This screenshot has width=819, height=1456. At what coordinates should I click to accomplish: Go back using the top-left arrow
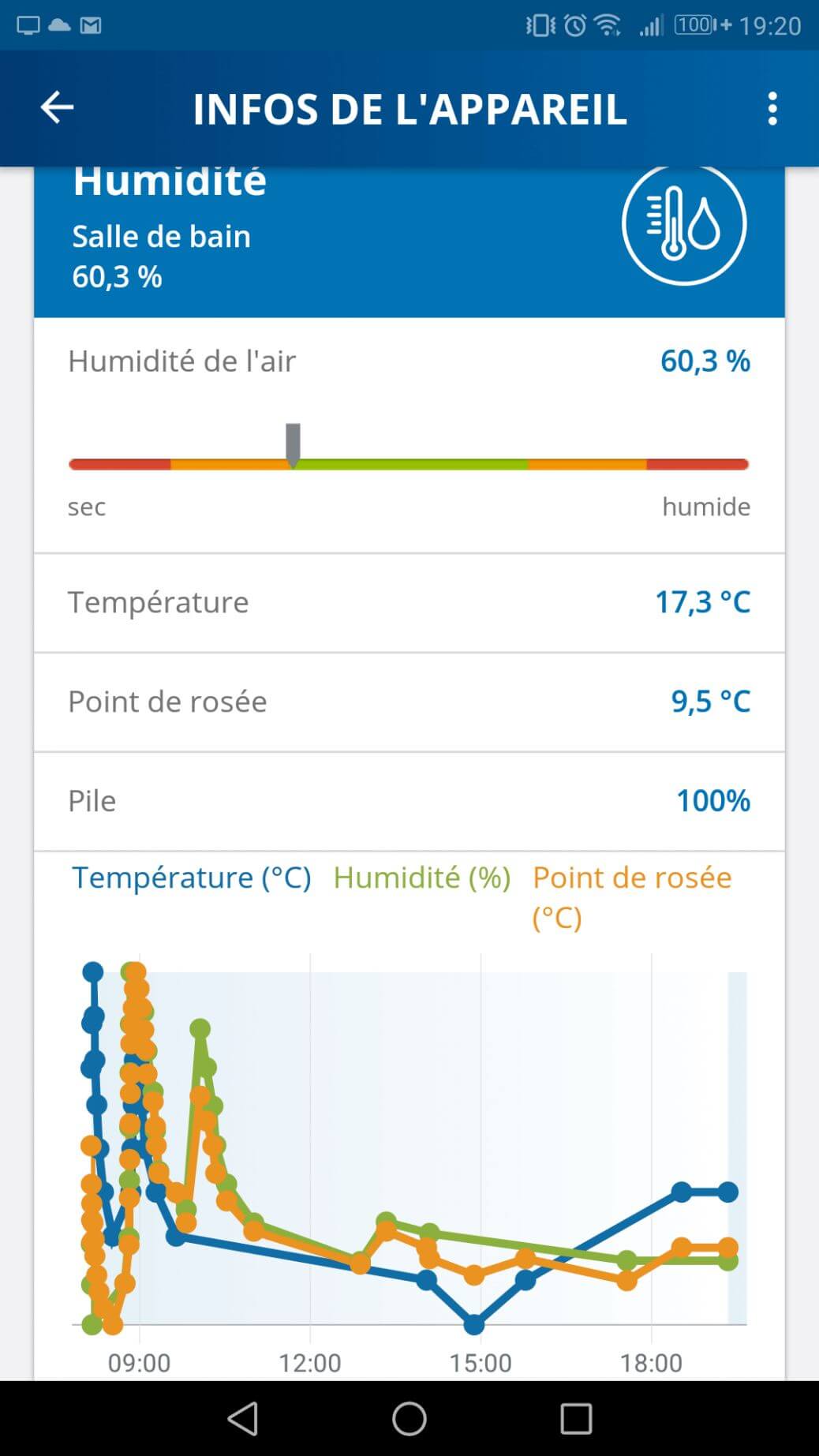click(x=57, y=107)
